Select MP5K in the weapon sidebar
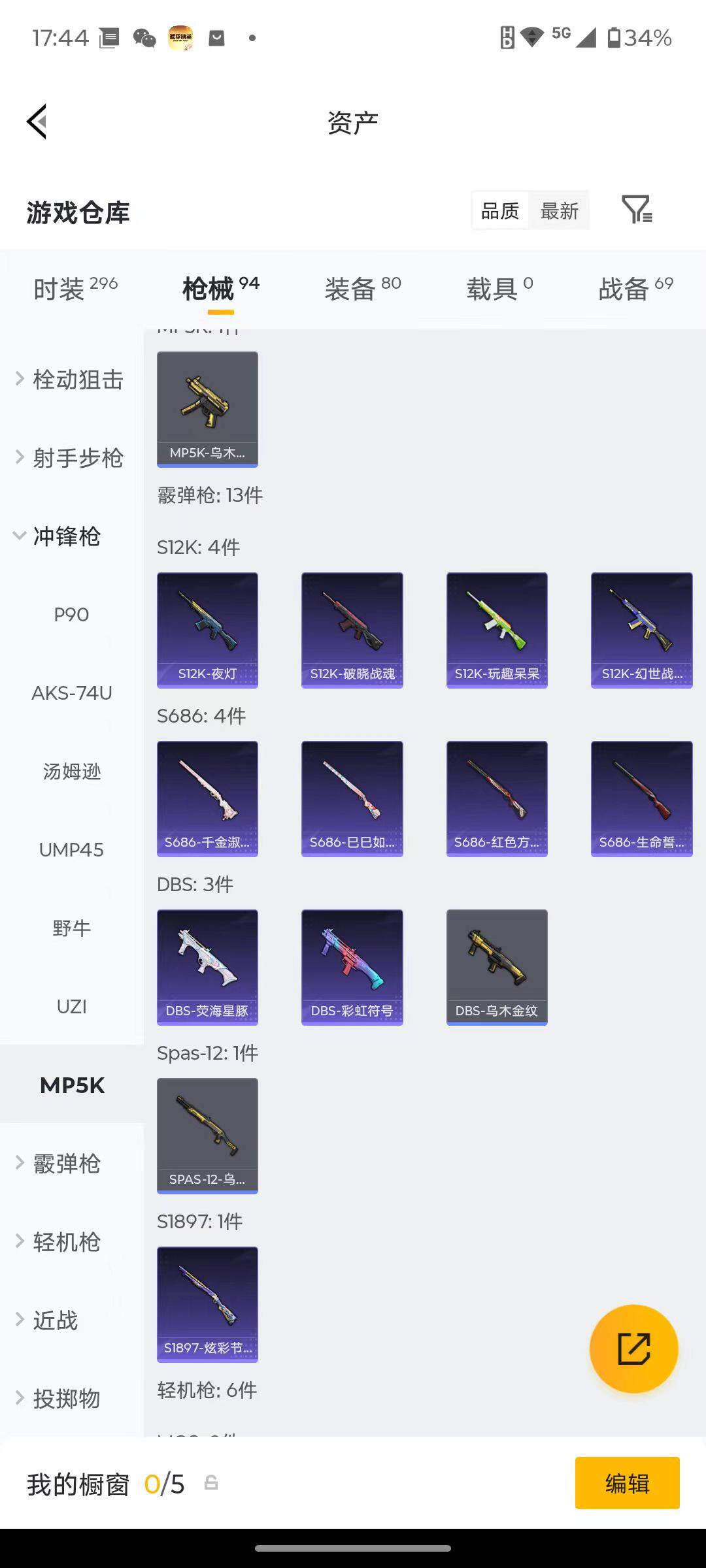This screenshot has width=706, height=1568. coord(72,1085)
